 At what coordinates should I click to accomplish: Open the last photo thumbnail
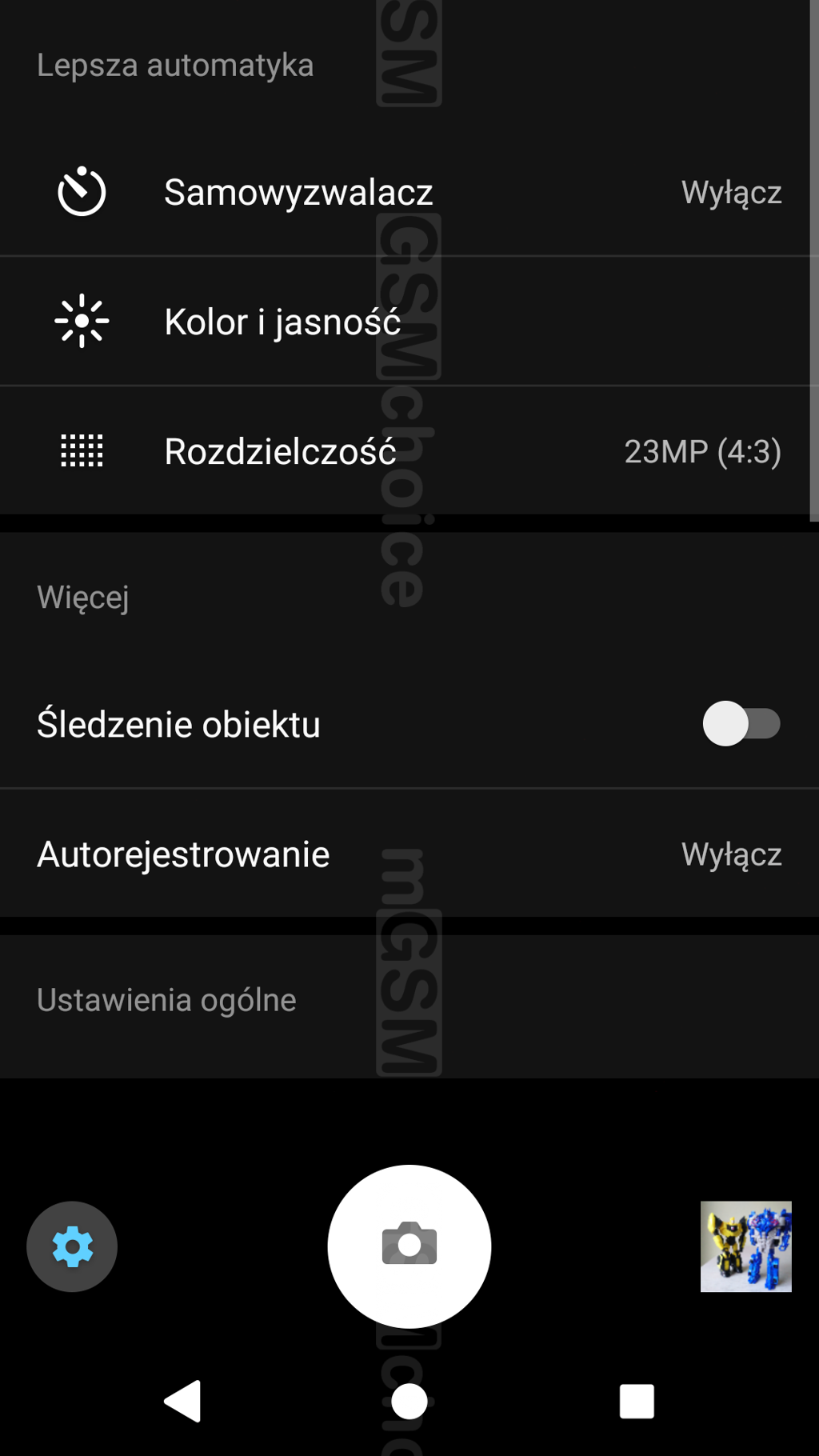point(745,1246)
